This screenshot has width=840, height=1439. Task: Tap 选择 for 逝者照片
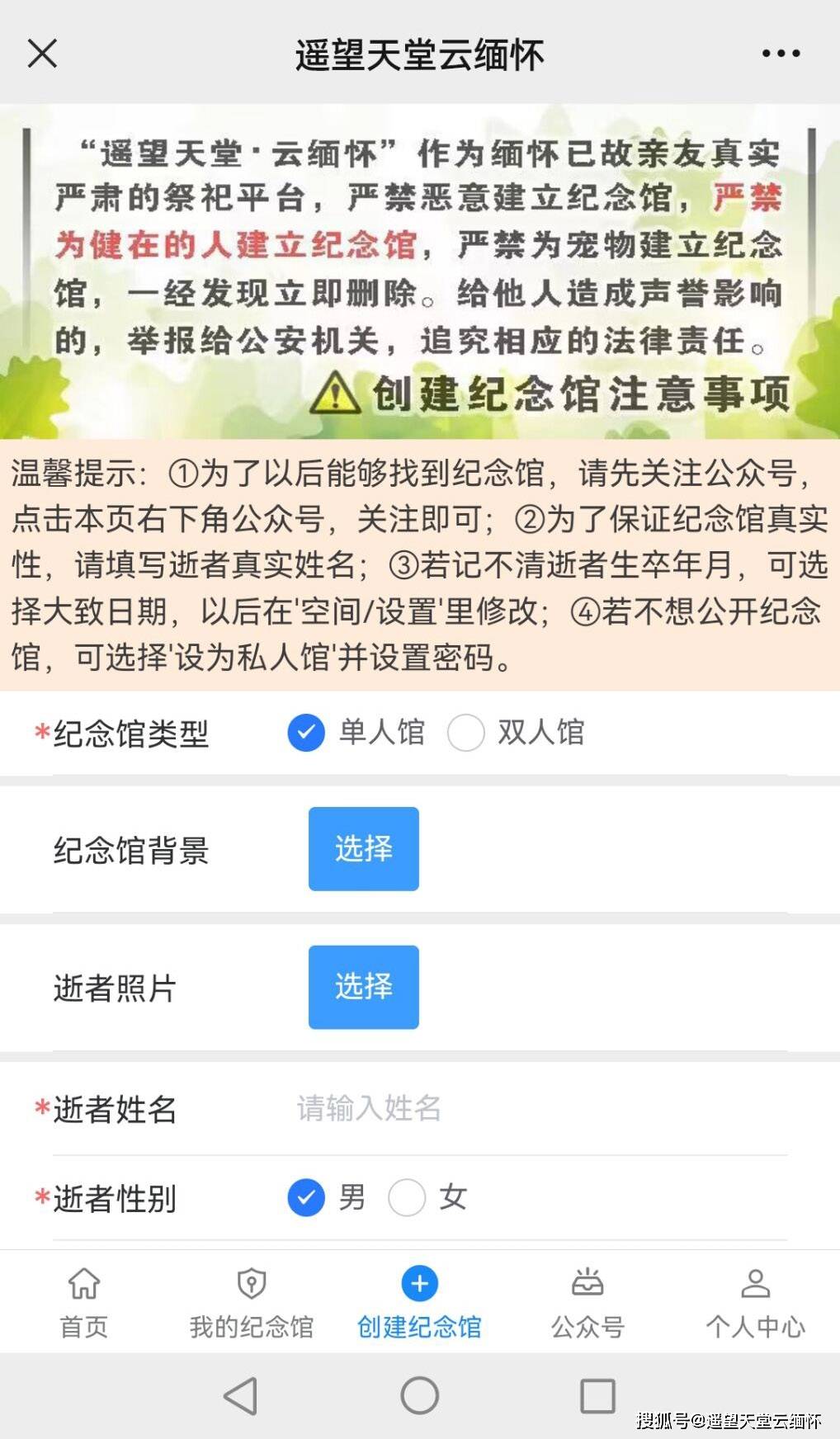[x=364, y=988]
